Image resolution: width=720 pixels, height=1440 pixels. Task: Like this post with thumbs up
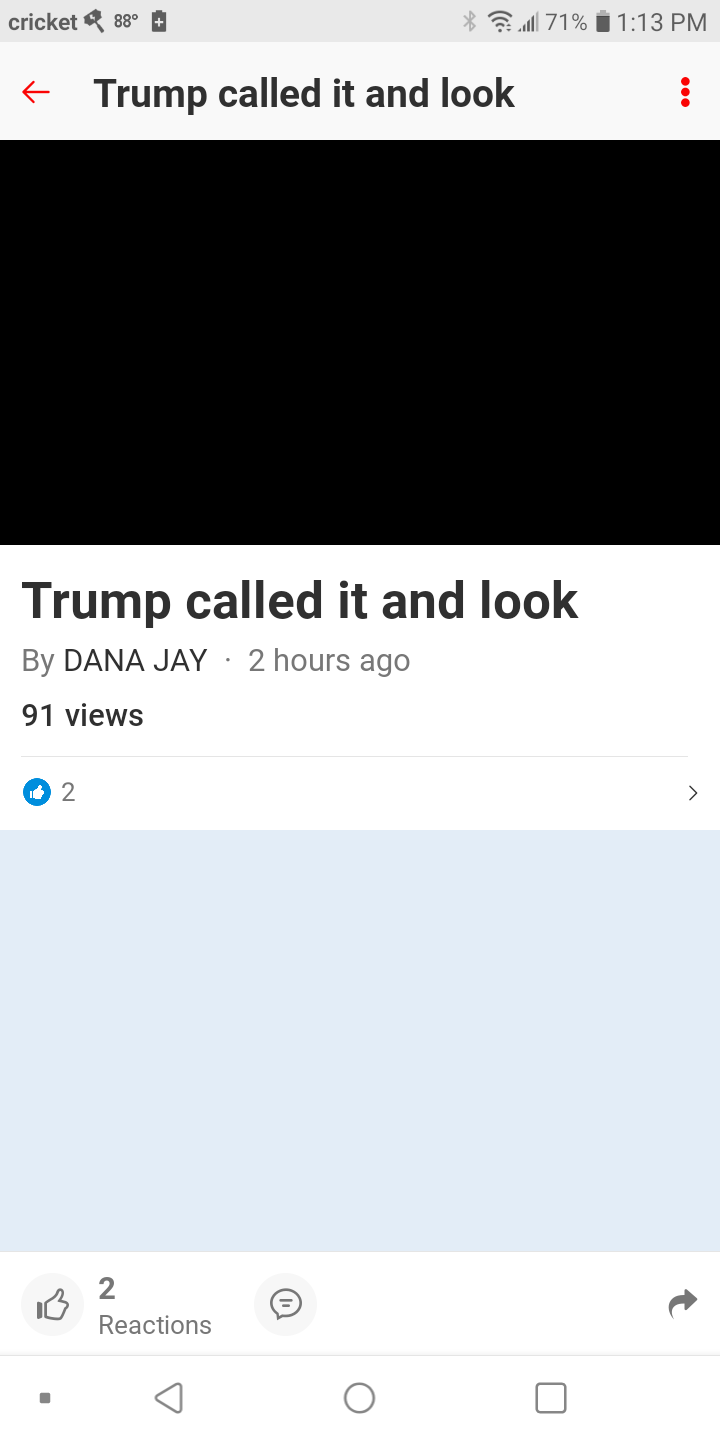coord(52,1304)
